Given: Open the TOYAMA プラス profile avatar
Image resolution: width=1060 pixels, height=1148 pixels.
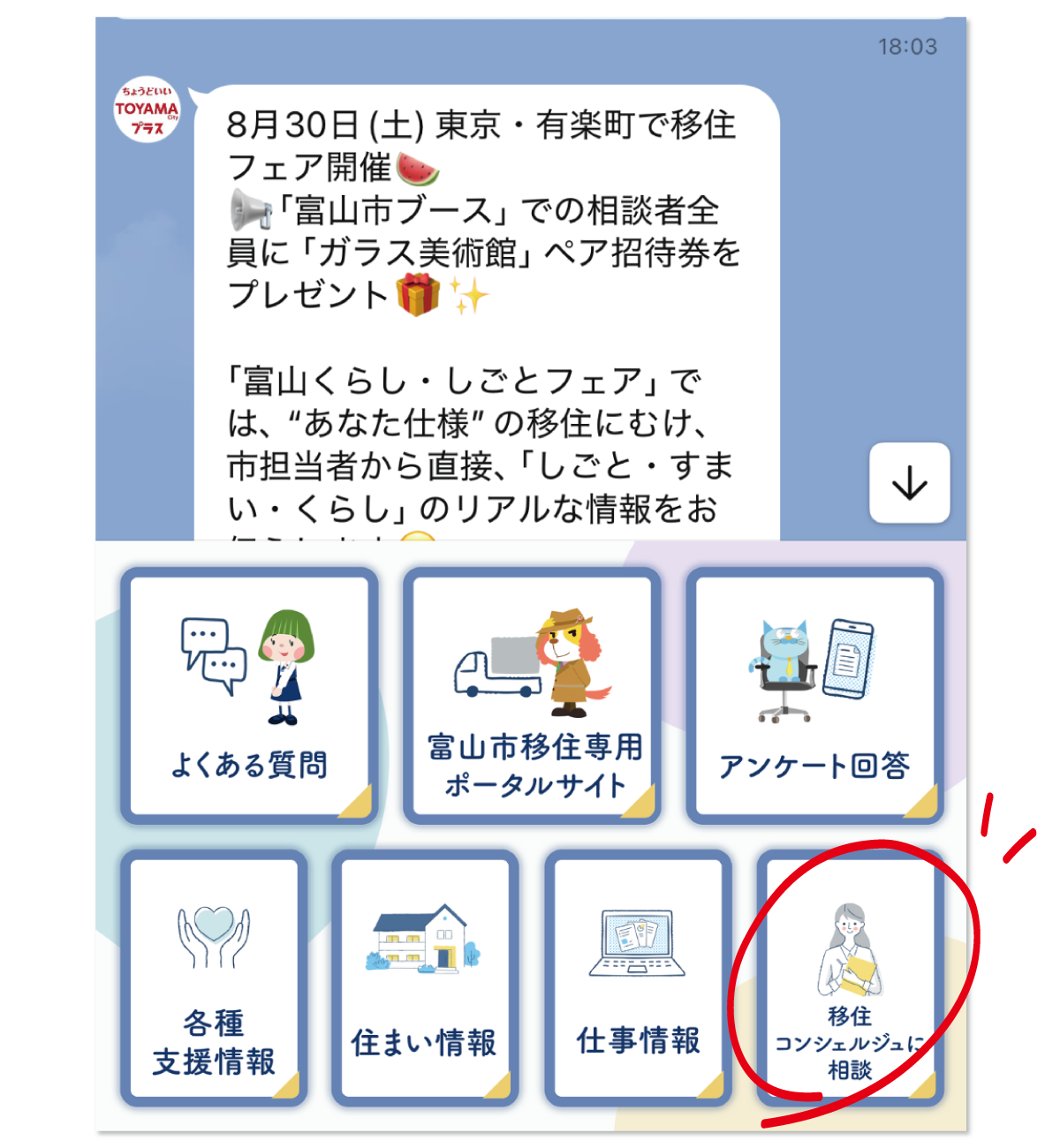Looking at the screenshot, I should [x=147, y=110].
